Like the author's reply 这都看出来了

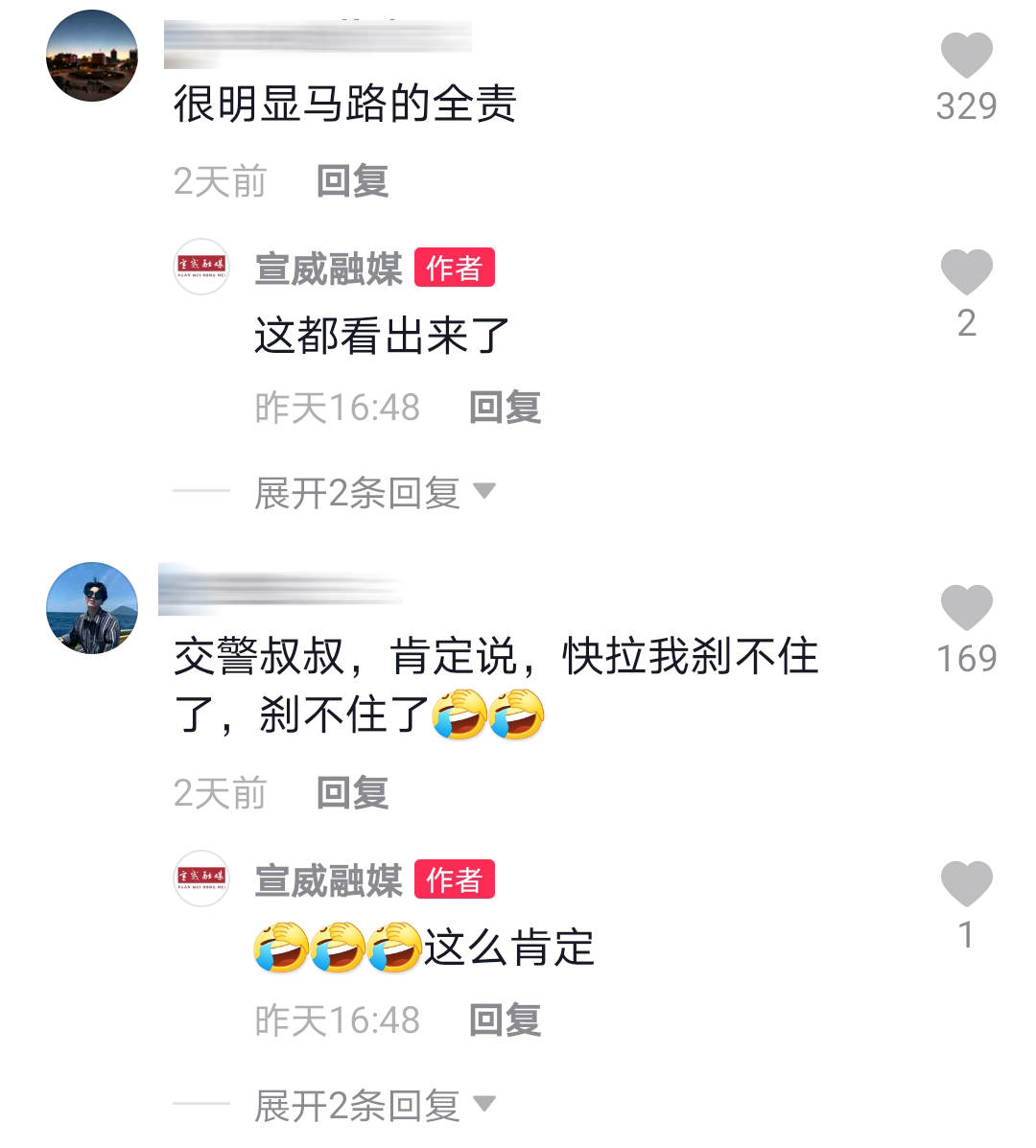(x=966, y=273)
